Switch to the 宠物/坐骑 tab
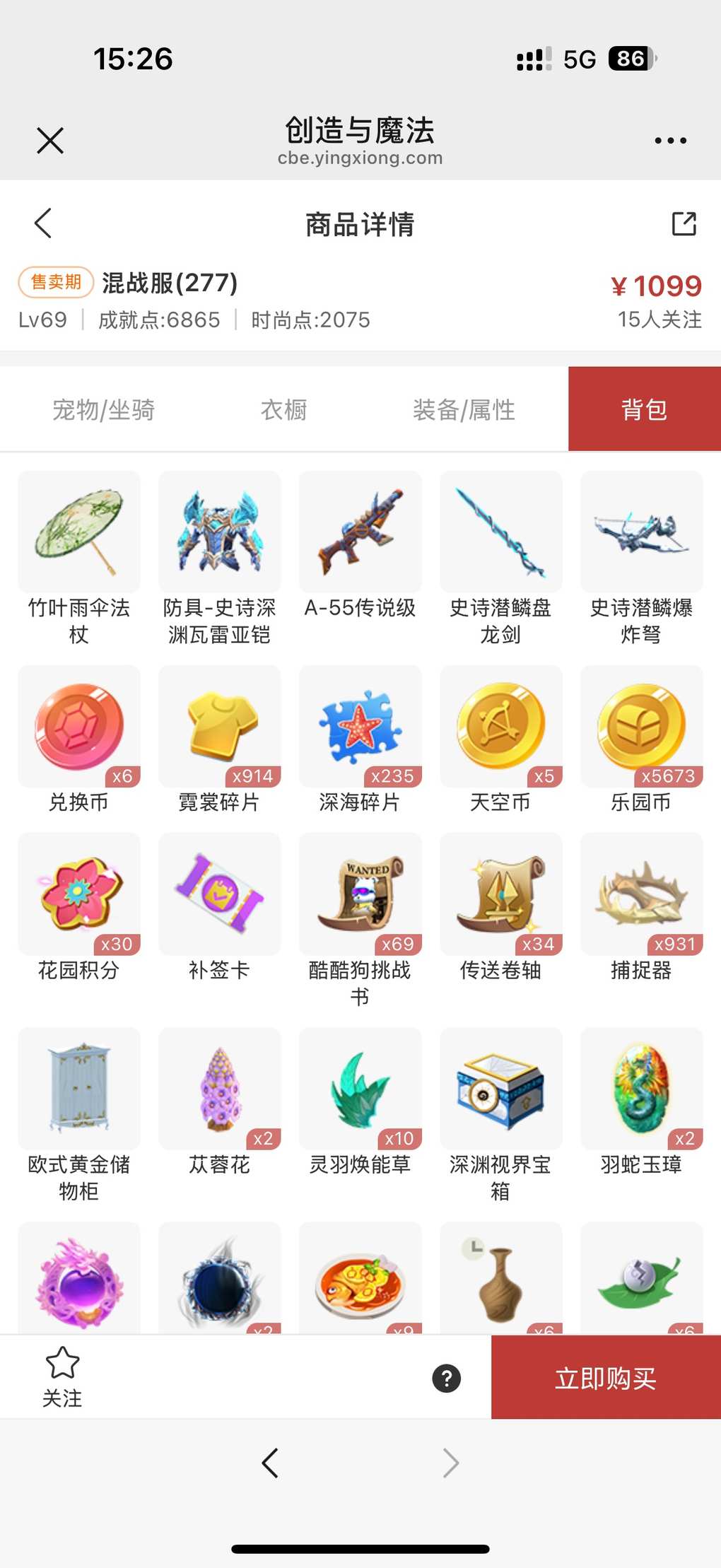The image size is (721, 1568). (103, 409)
